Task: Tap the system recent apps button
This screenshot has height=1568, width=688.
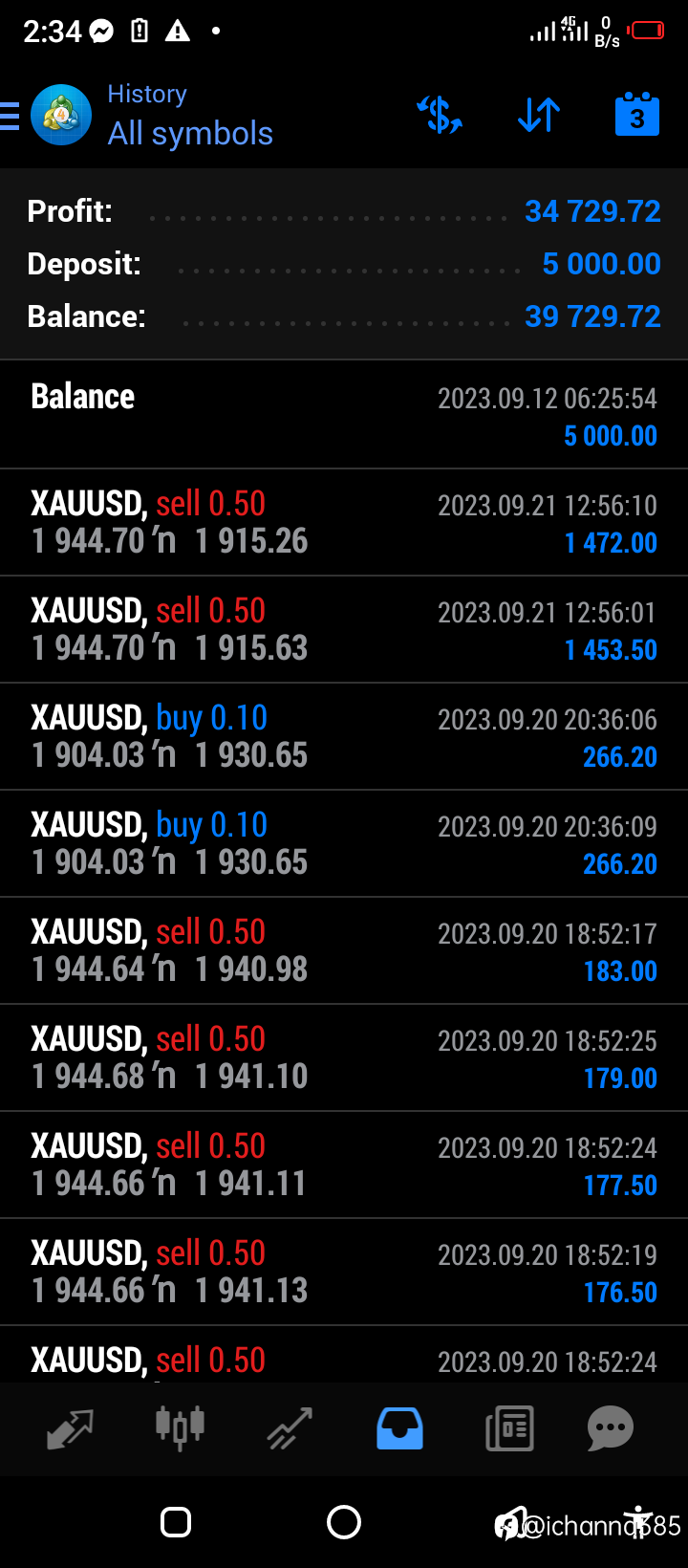Action: coord(176,1521)
